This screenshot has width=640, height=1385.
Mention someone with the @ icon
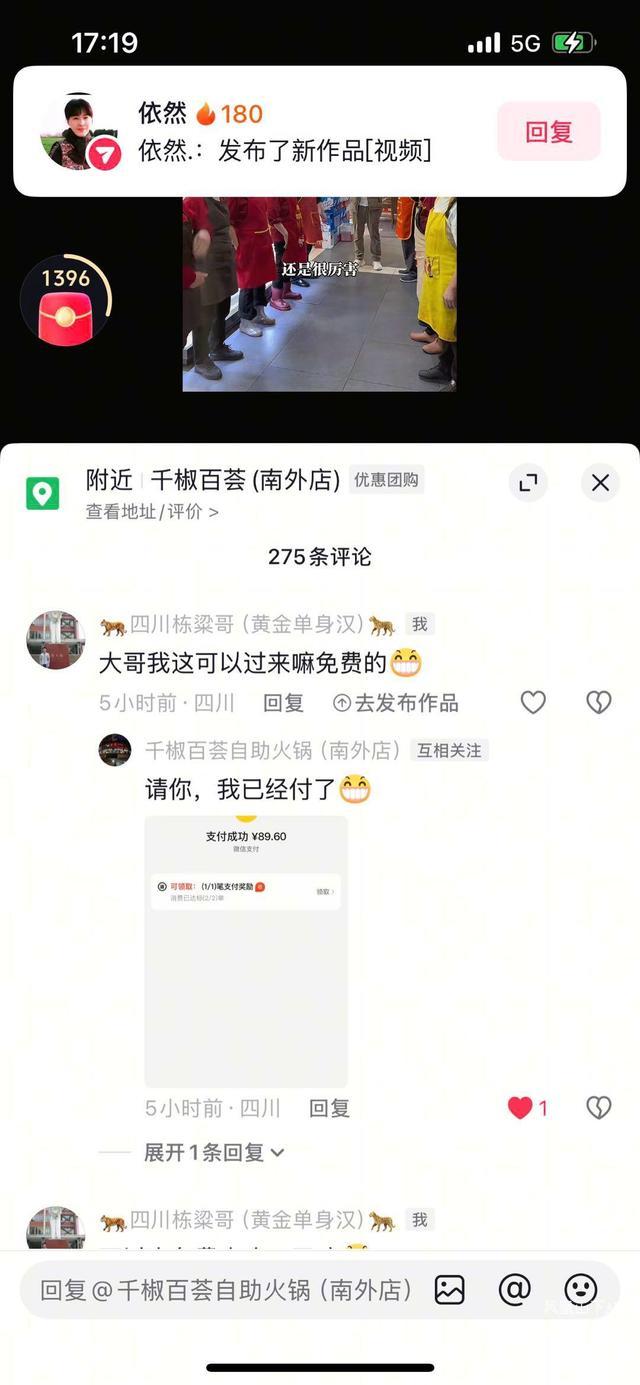coord(514,1290)
